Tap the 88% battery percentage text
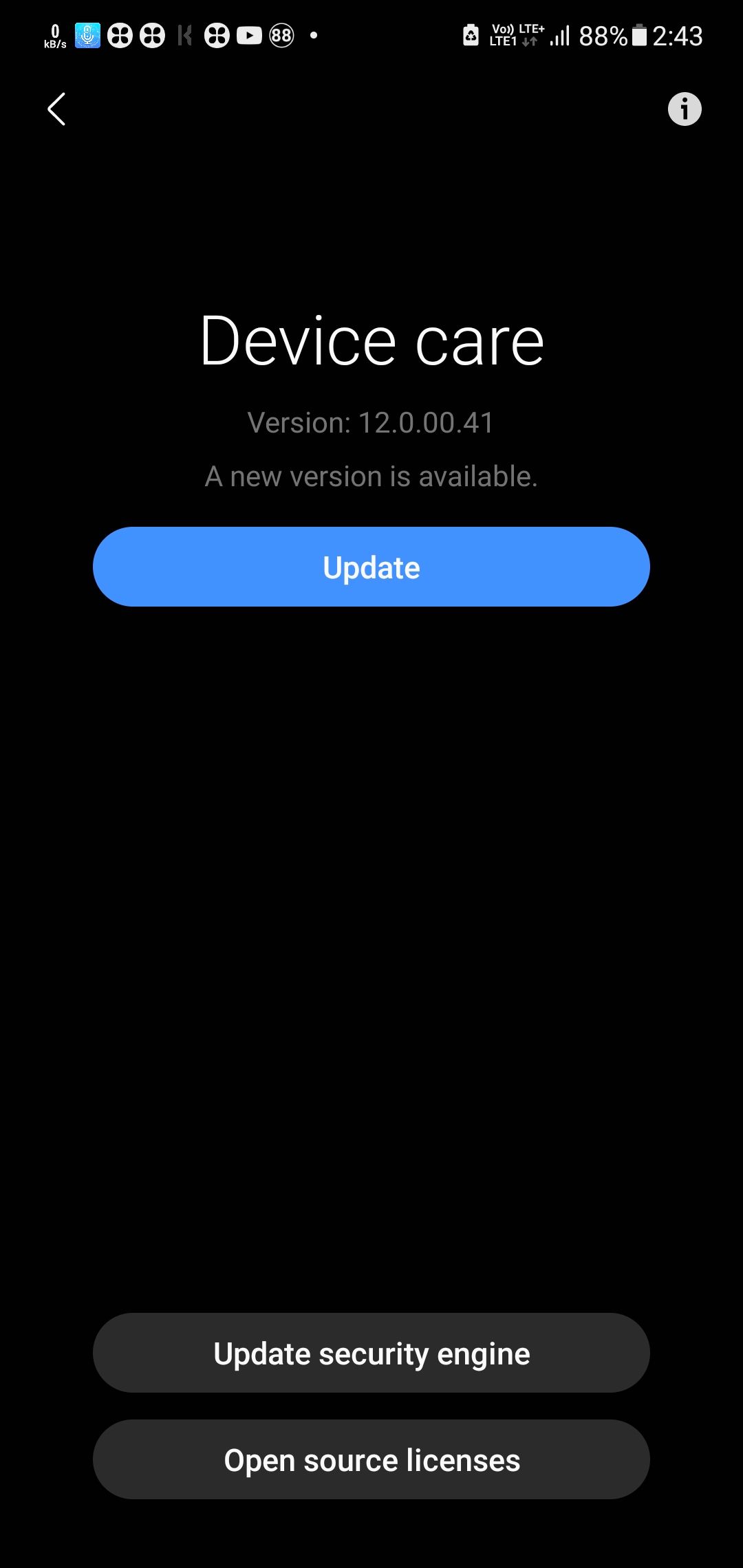This screenshot has height=1568, width=743. pyautogui.click(x=601, y=36)
